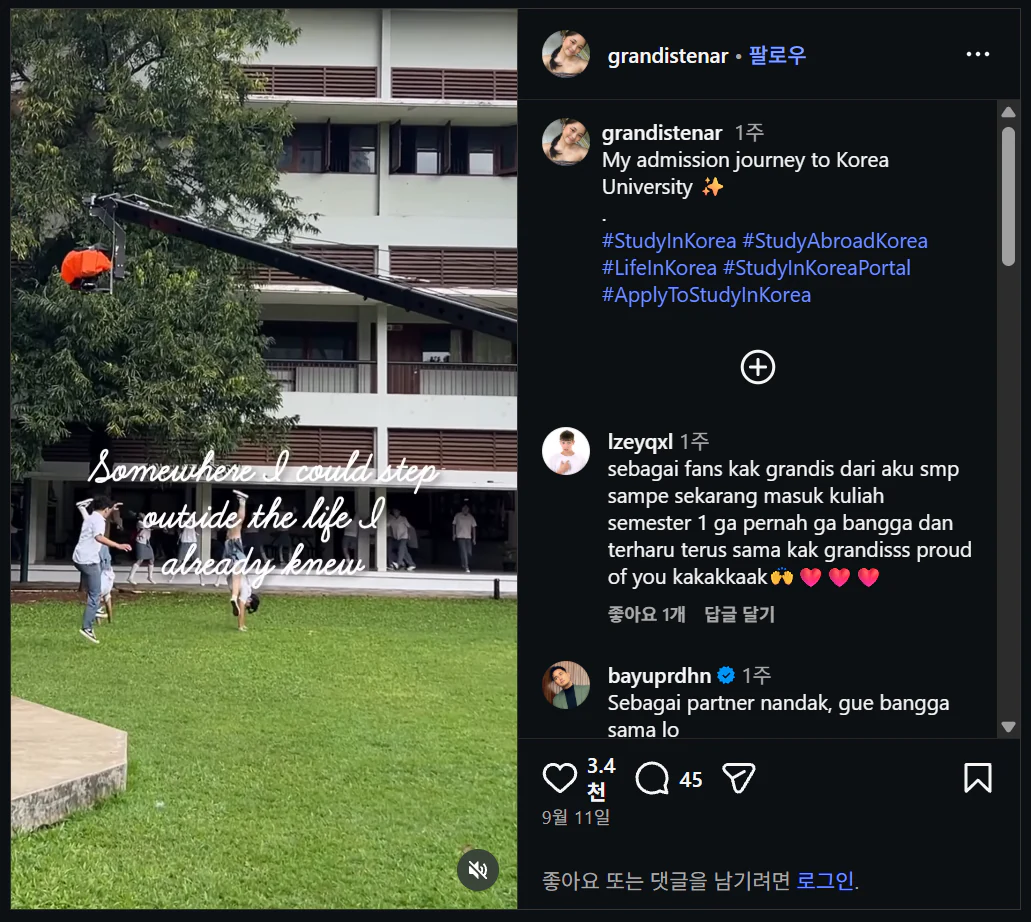View likes on lzeyqxl's comment
Viewport: 1031px width, 922px height.
tap(646, 614)
